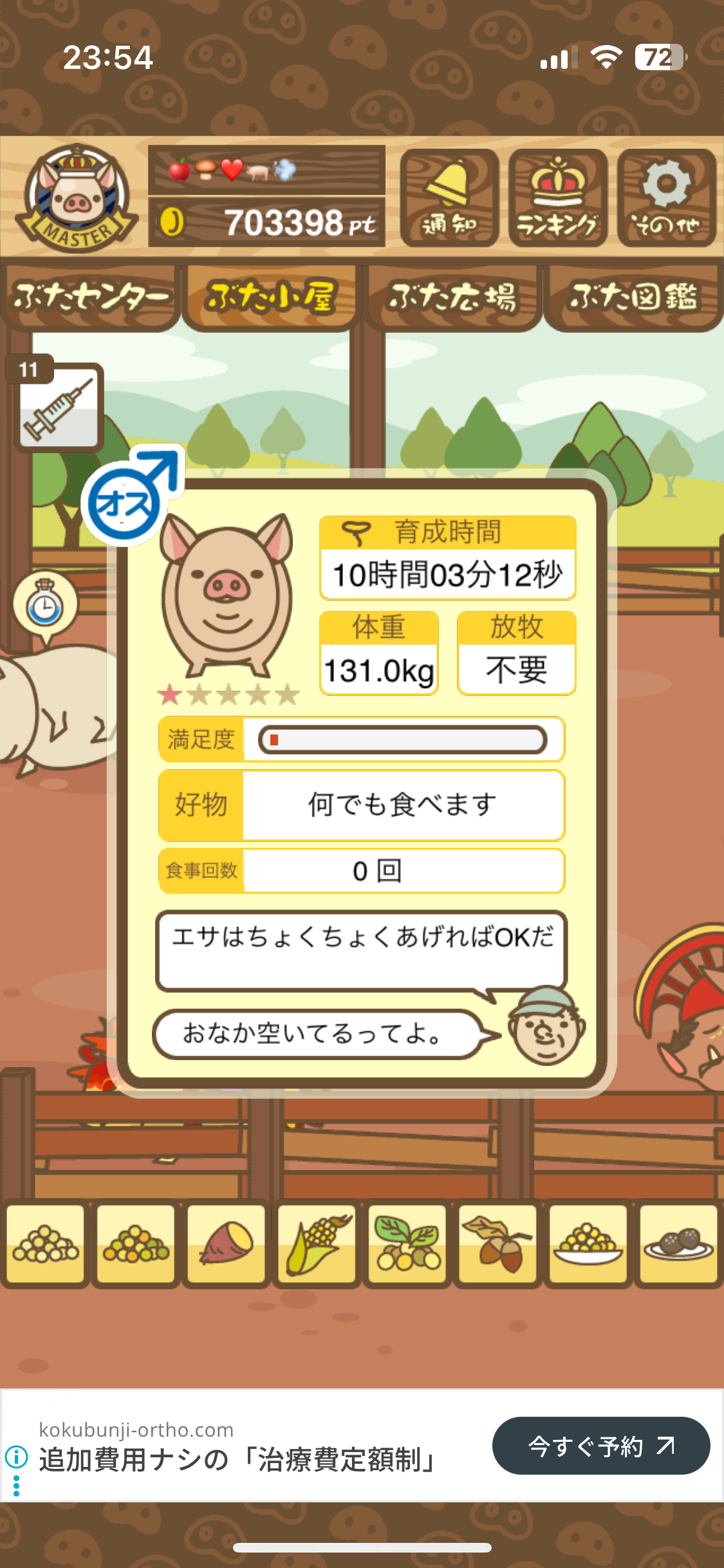The width and height of the screenshot is (724, 1568).
Task: Switch to the ぶた広場 tab
Action: (x=452, y=297)
